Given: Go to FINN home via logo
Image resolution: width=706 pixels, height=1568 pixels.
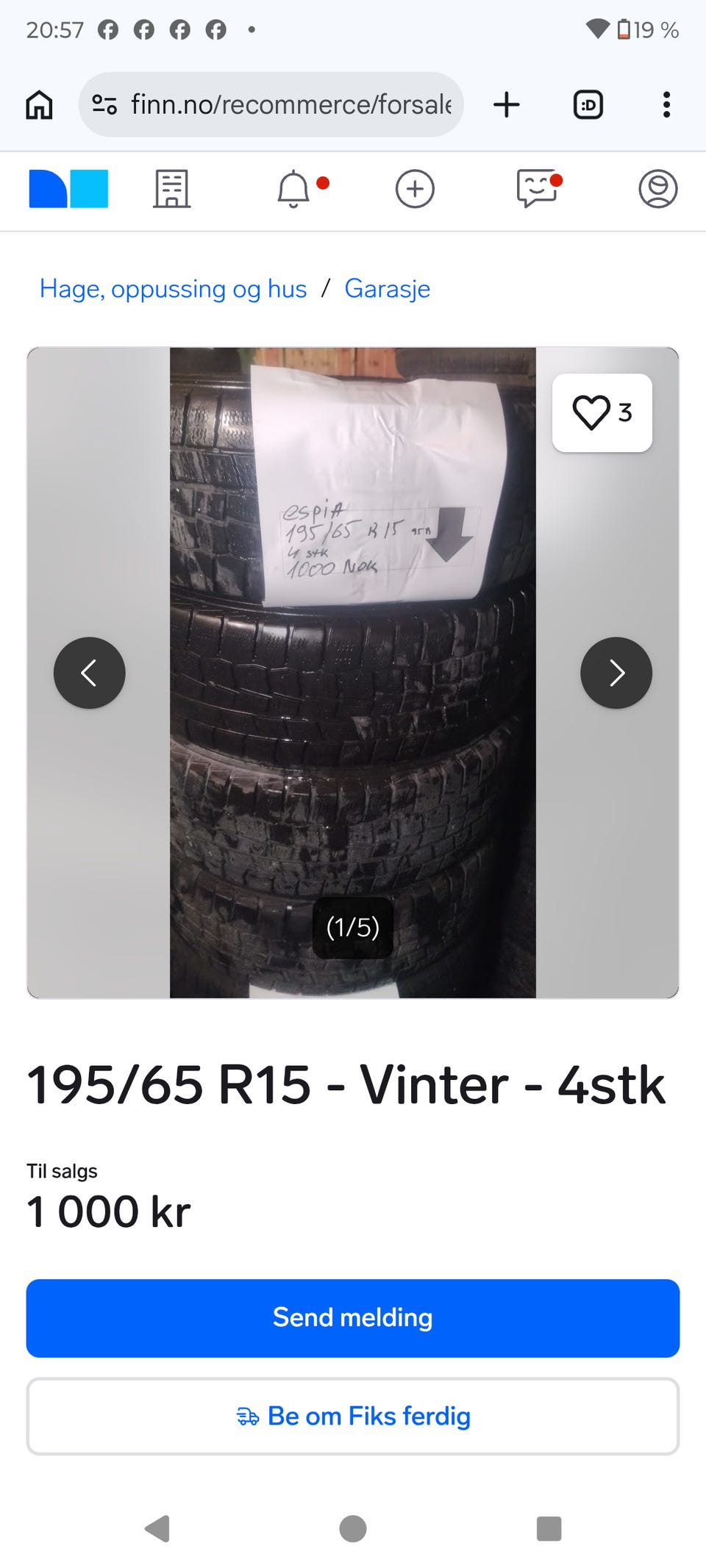Looking at the screenshot, I should tap(68, 189).
